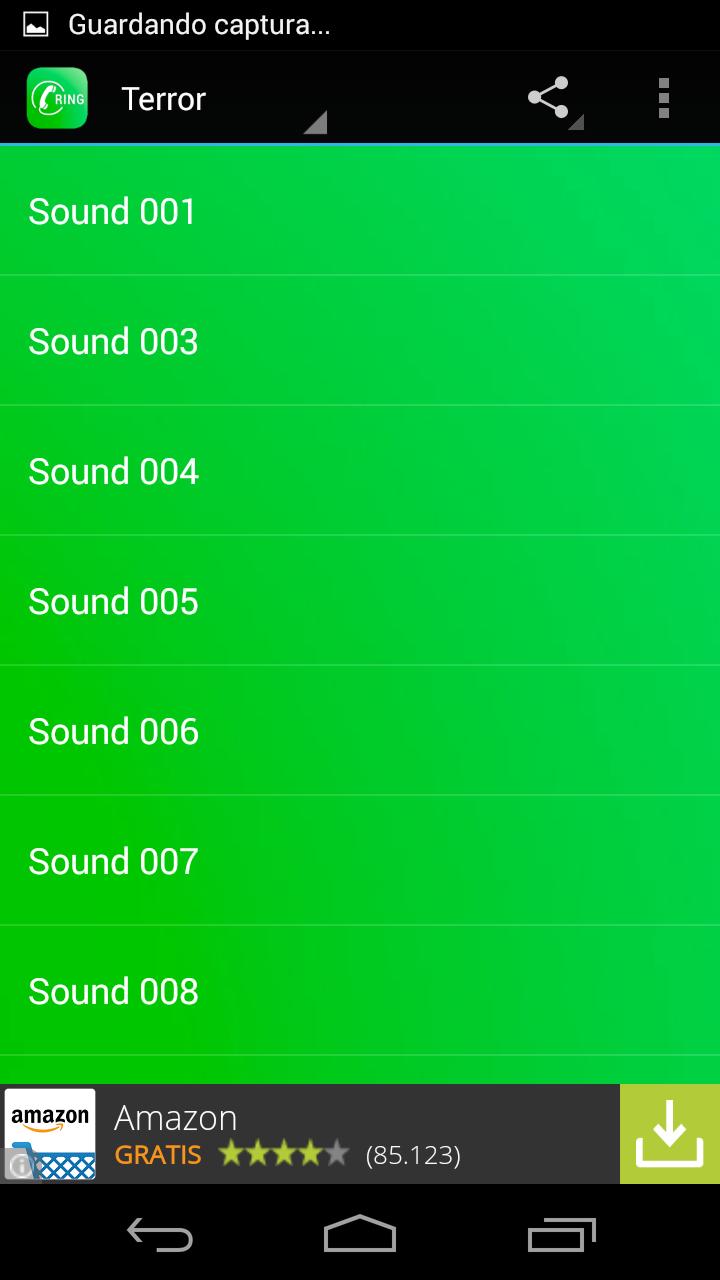Image resolution: width=720 pixels, height=1280 pixels.
Task: Open the overflow menu icon
Action: pyautogui.click(x=663, y=97)
